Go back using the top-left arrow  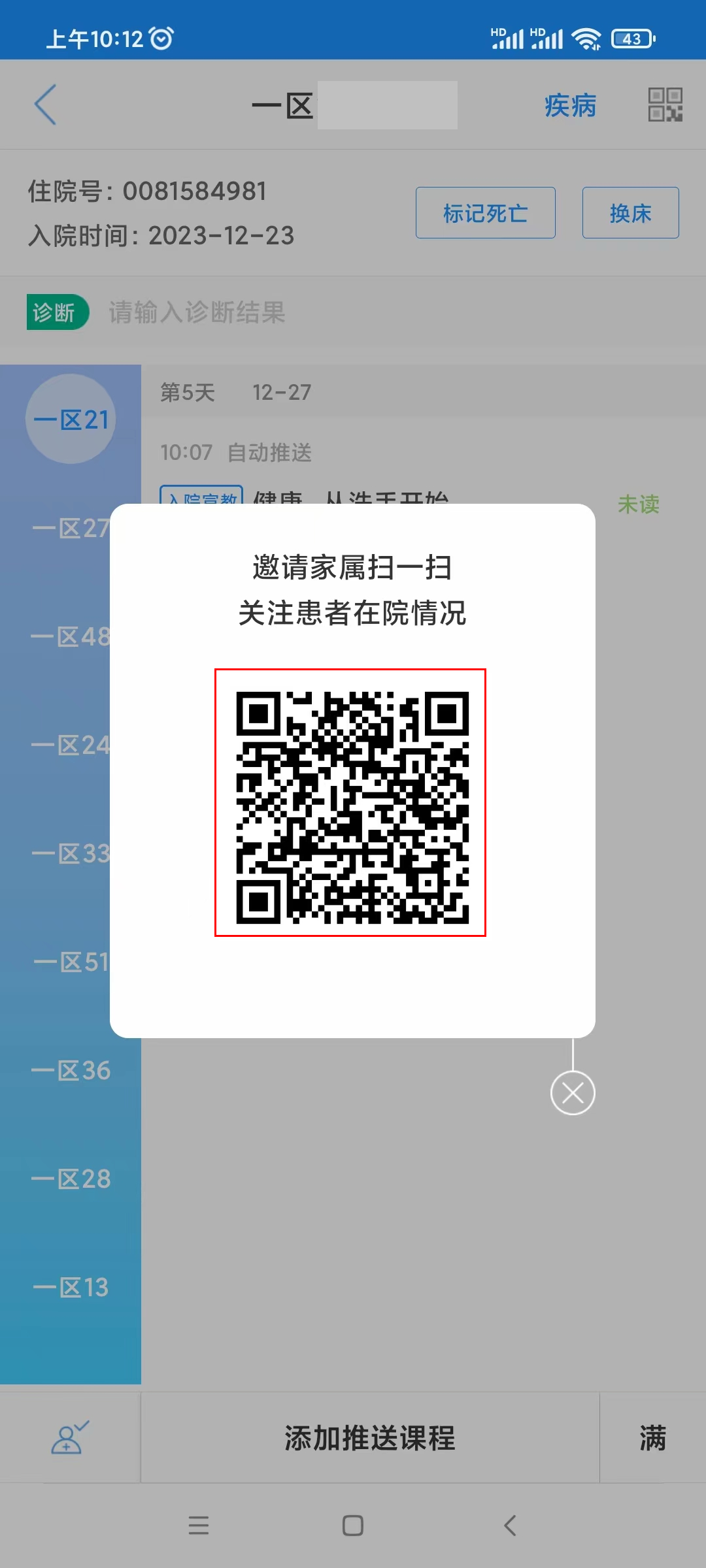(46, 105)
